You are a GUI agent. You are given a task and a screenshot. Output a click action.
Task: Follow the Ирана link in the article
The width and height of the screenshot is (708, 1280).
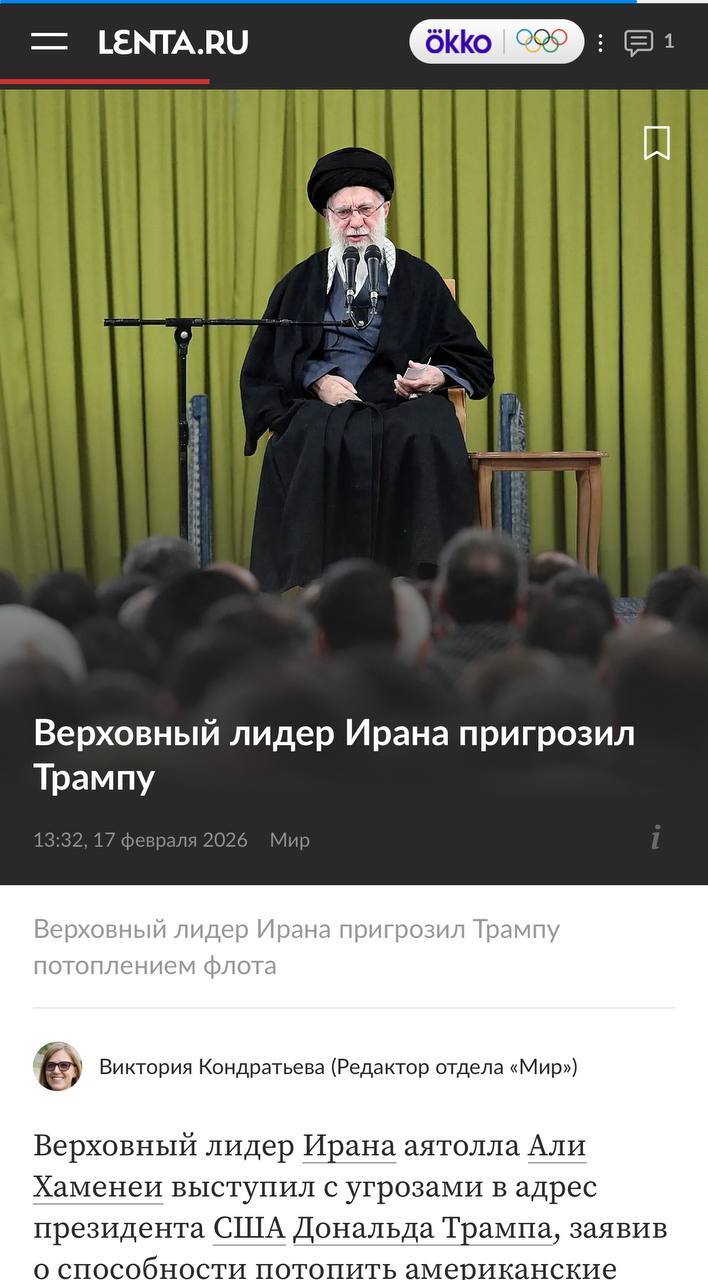[349, 1145]
